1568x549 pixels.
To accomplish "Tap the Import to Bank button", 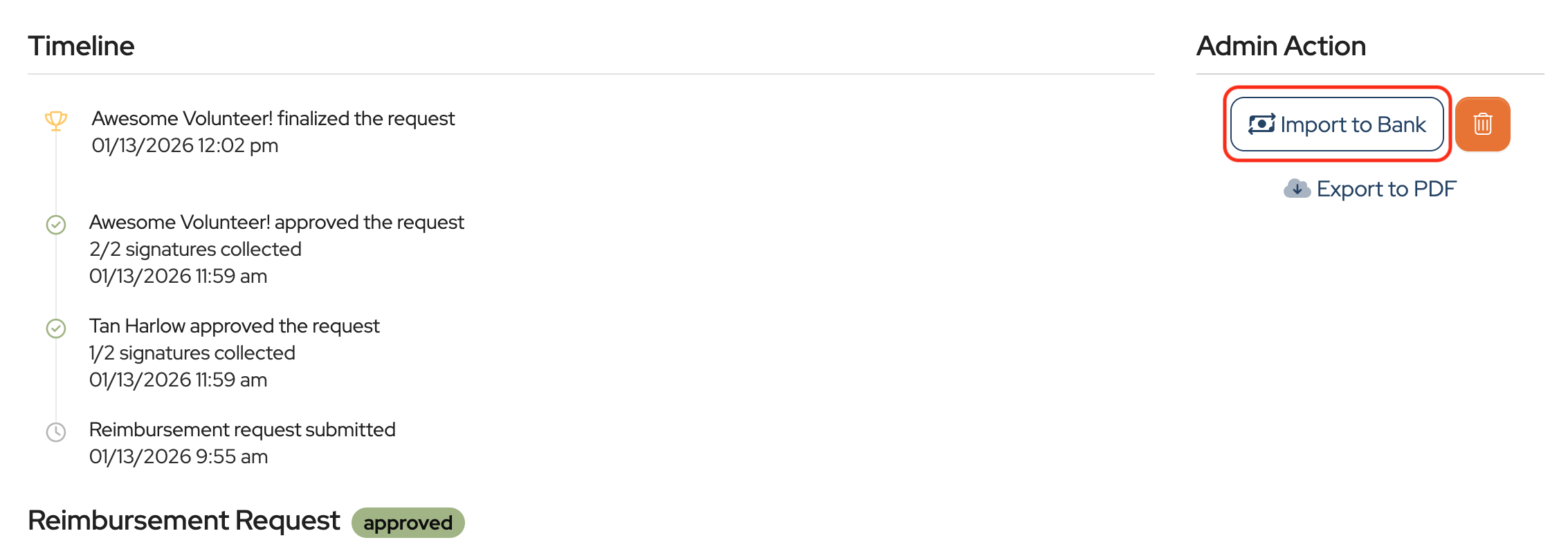I will (1336, 124).
